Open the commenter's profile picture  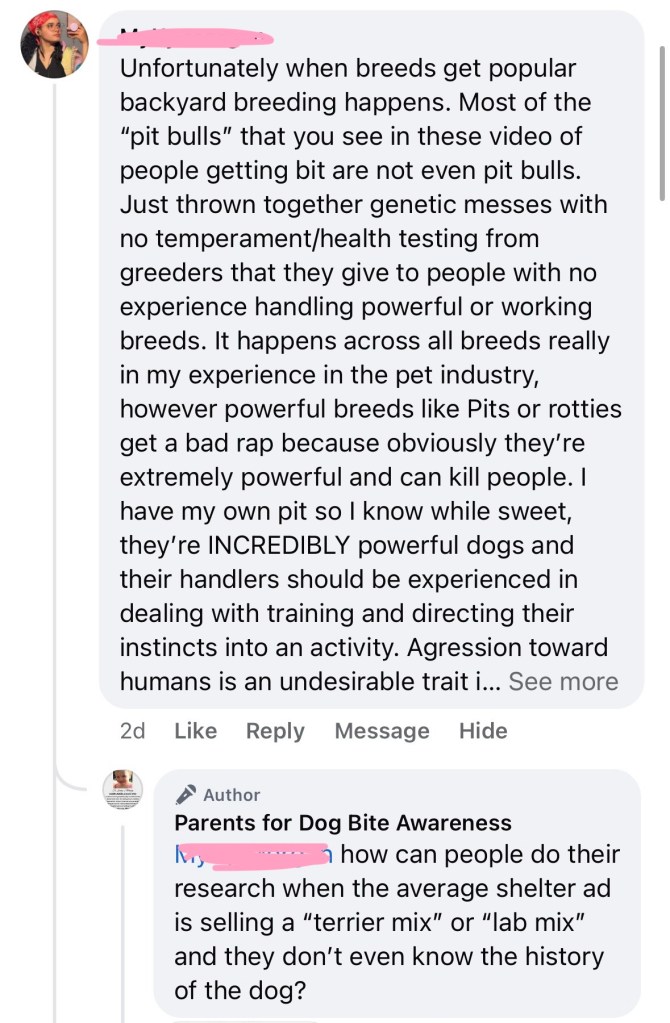(x=54, y=46)
